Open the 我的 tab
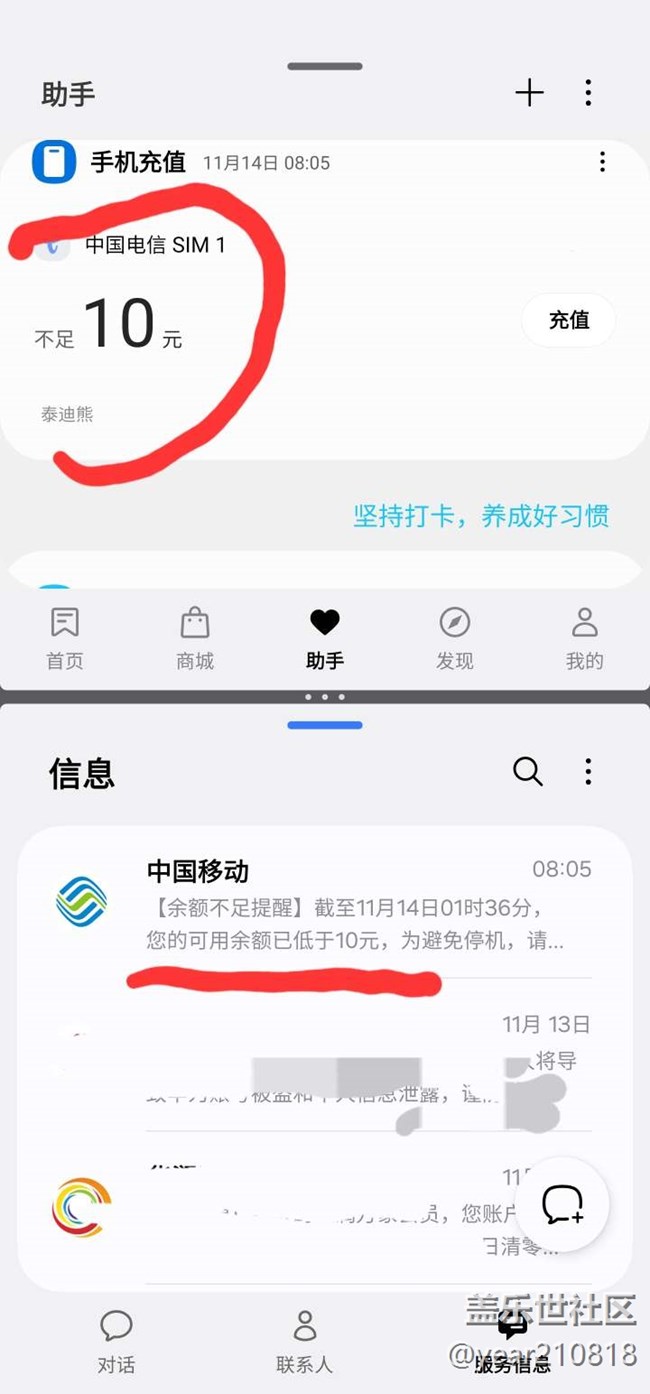 (585, 638)
